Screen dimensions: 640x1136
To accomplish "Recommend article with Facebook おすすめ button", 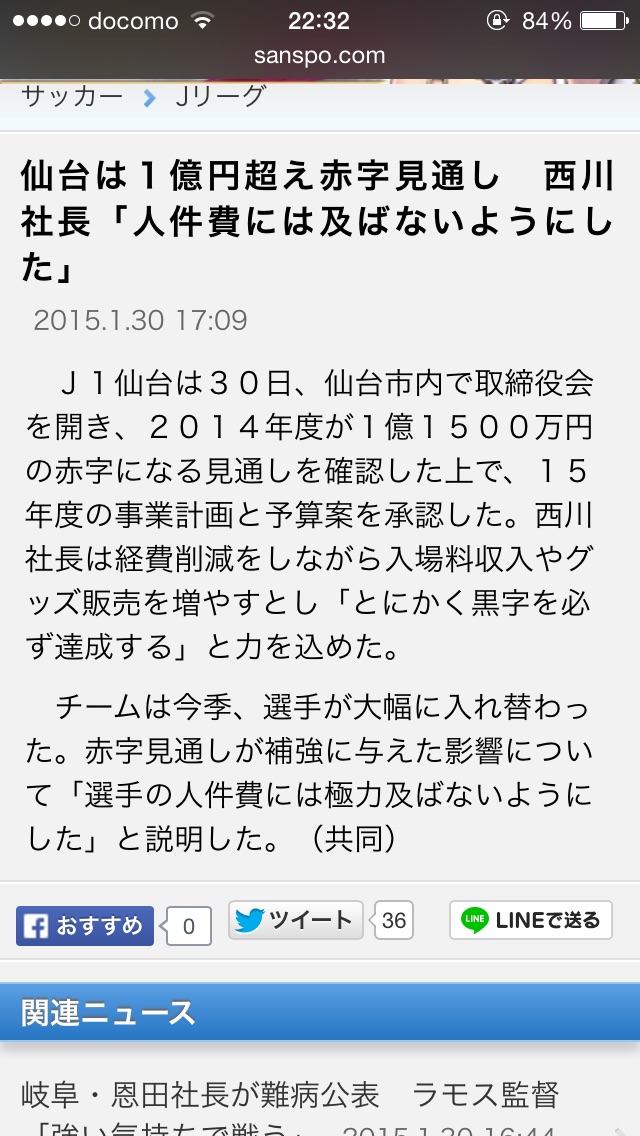I will pos(85,926).
